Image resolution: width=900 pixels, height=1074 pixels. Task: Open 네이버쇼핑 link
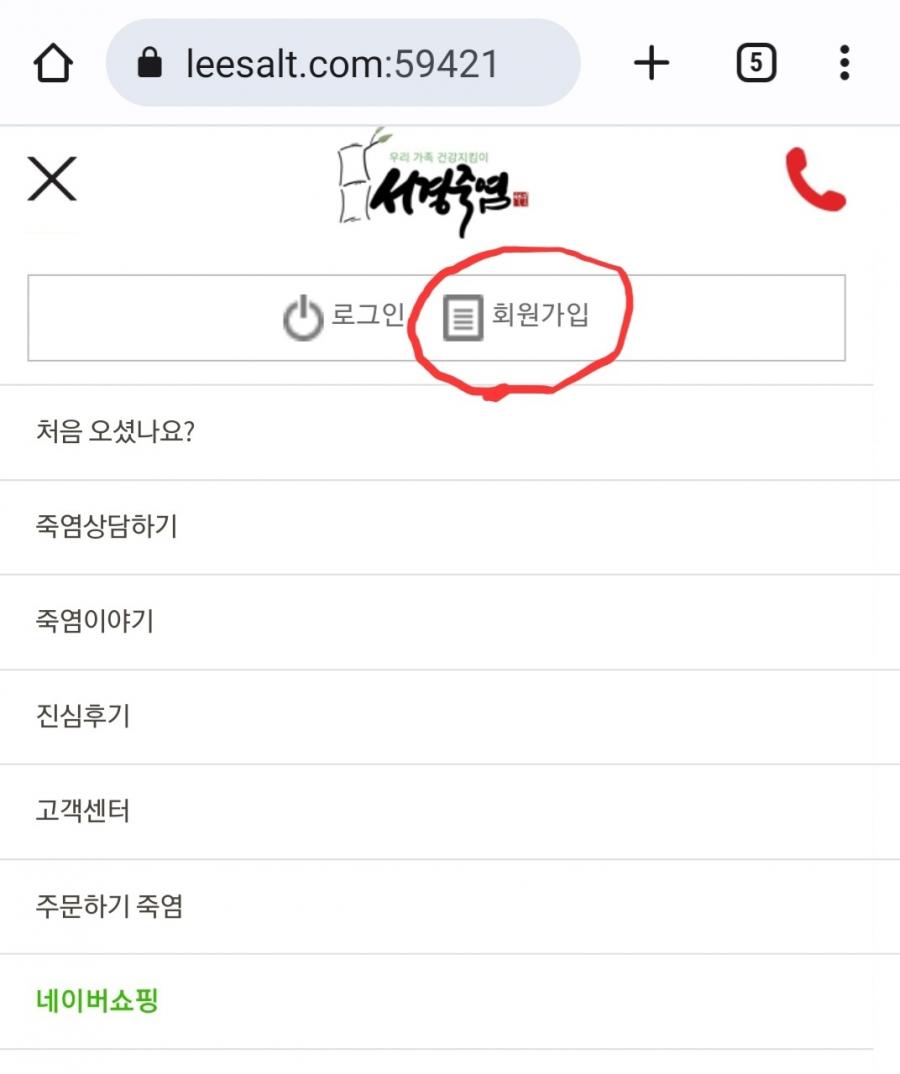click(96, 1001)
